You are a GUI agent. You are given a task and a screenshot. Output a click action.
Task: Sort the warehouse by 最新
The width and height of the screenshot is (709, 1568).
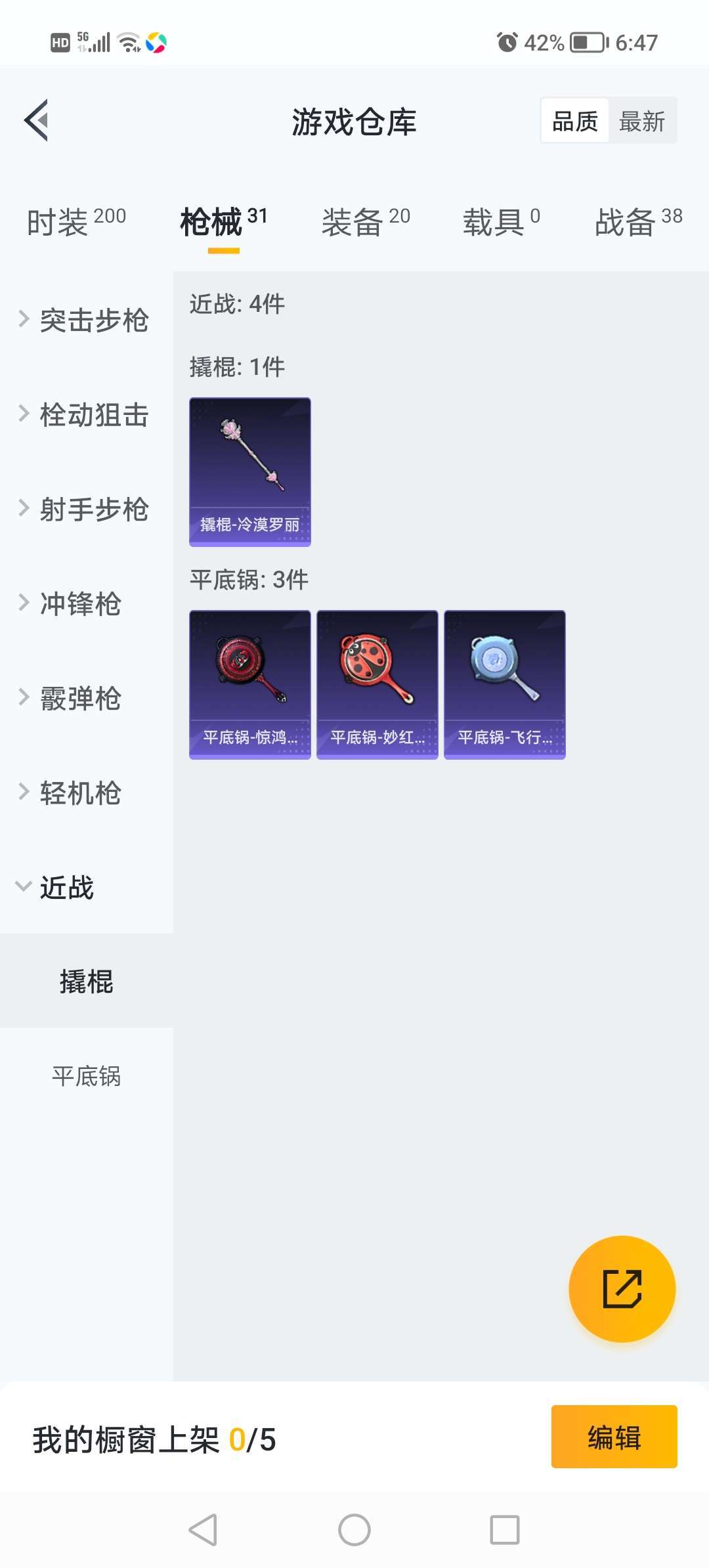pos(642,121)
